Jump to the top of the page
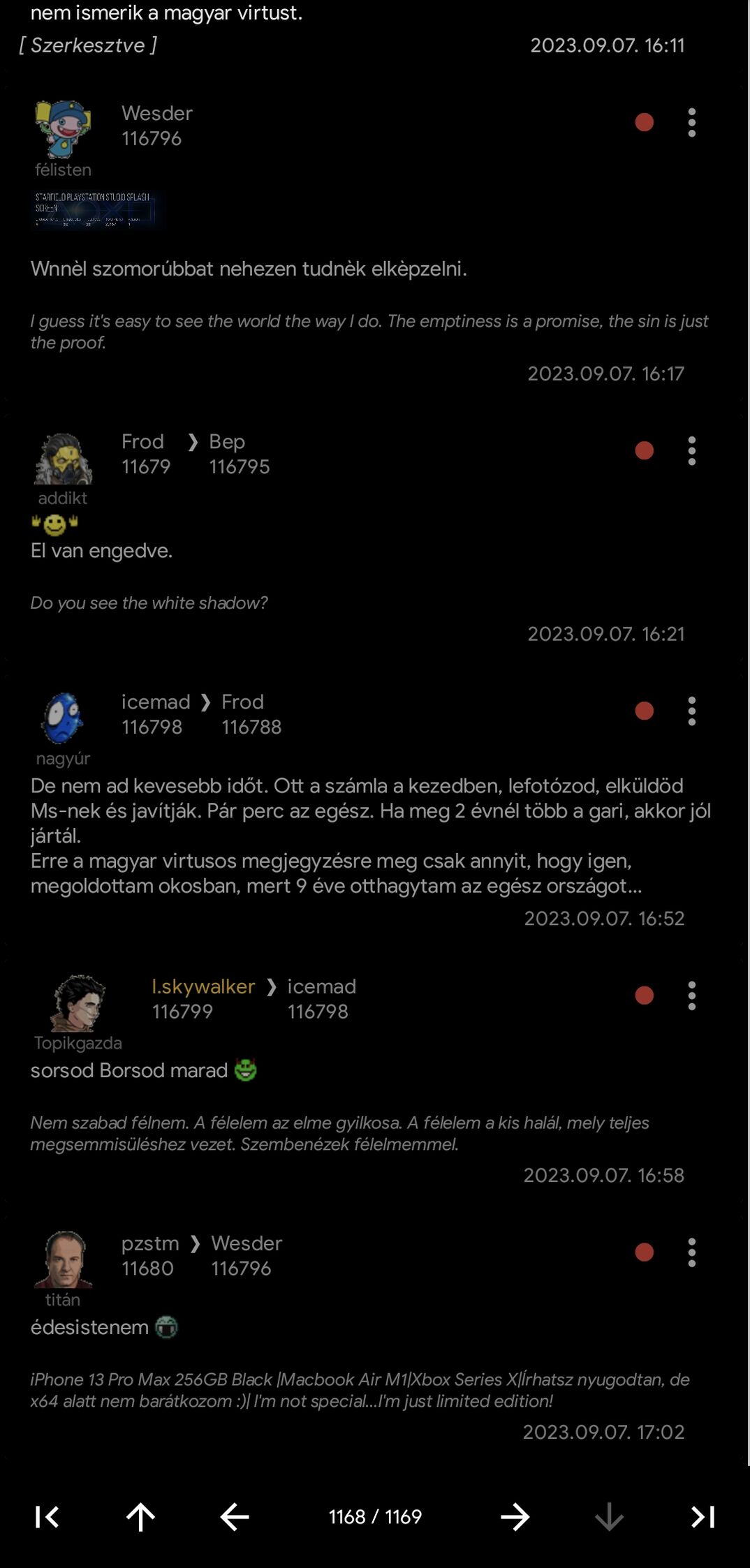 click(140, 1516)
